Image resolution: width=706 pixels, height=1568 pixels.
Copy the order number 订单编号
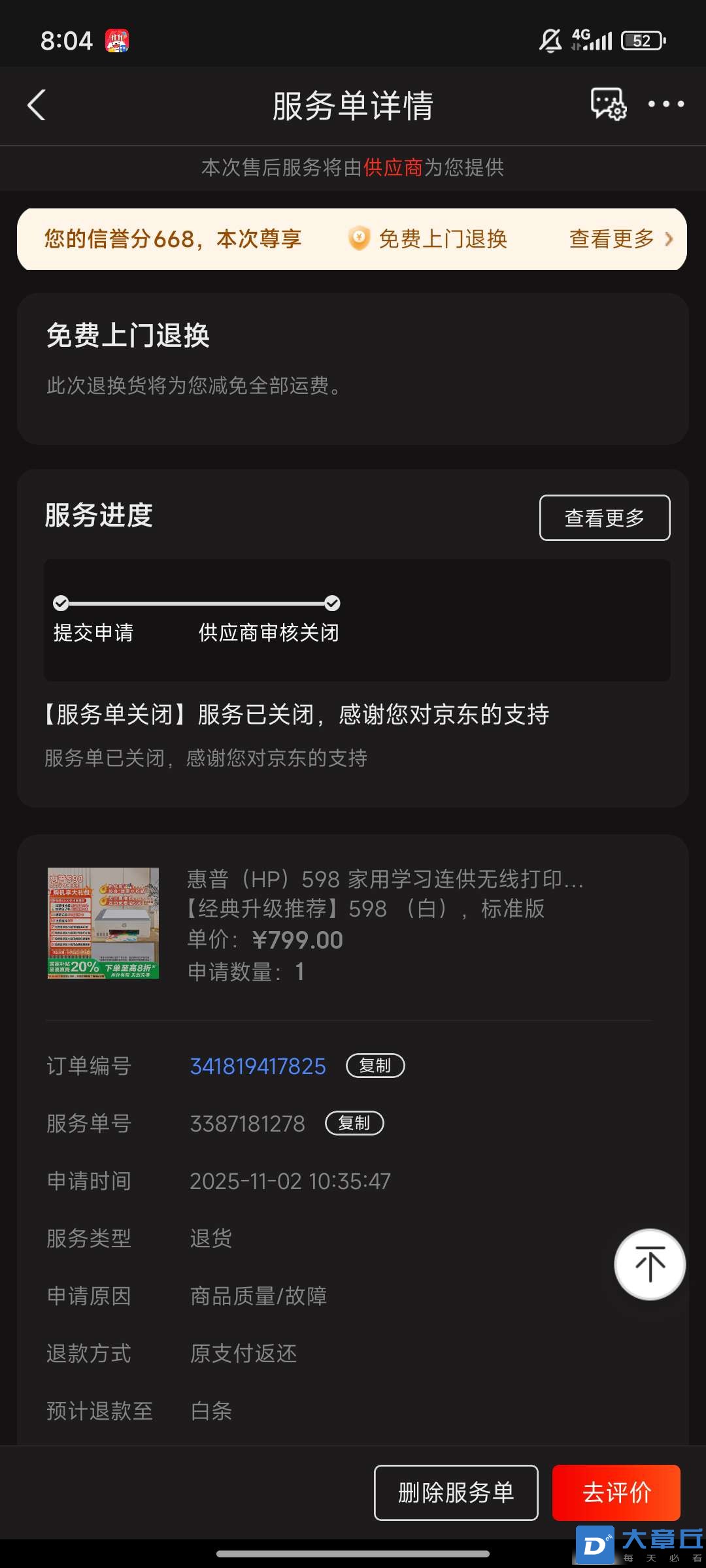[x=375, y=1066]
